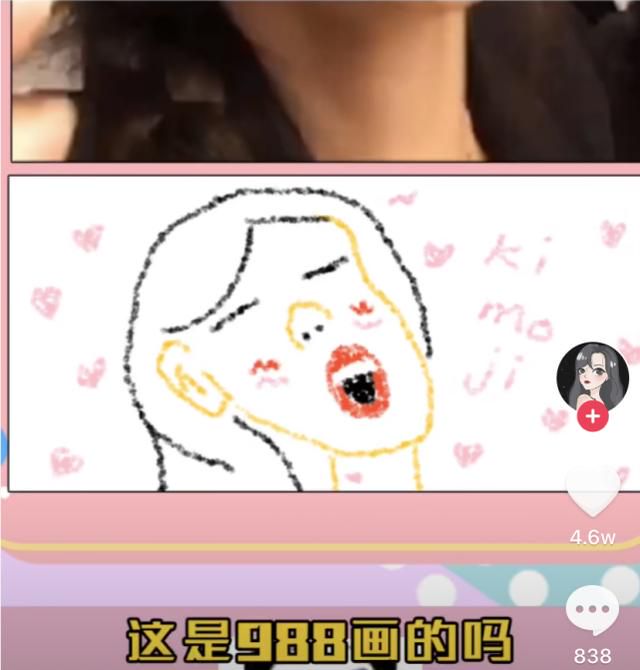Open the creator's profile avatar
The height and width of the screenshot is (670, 640).
pos(592,375)
